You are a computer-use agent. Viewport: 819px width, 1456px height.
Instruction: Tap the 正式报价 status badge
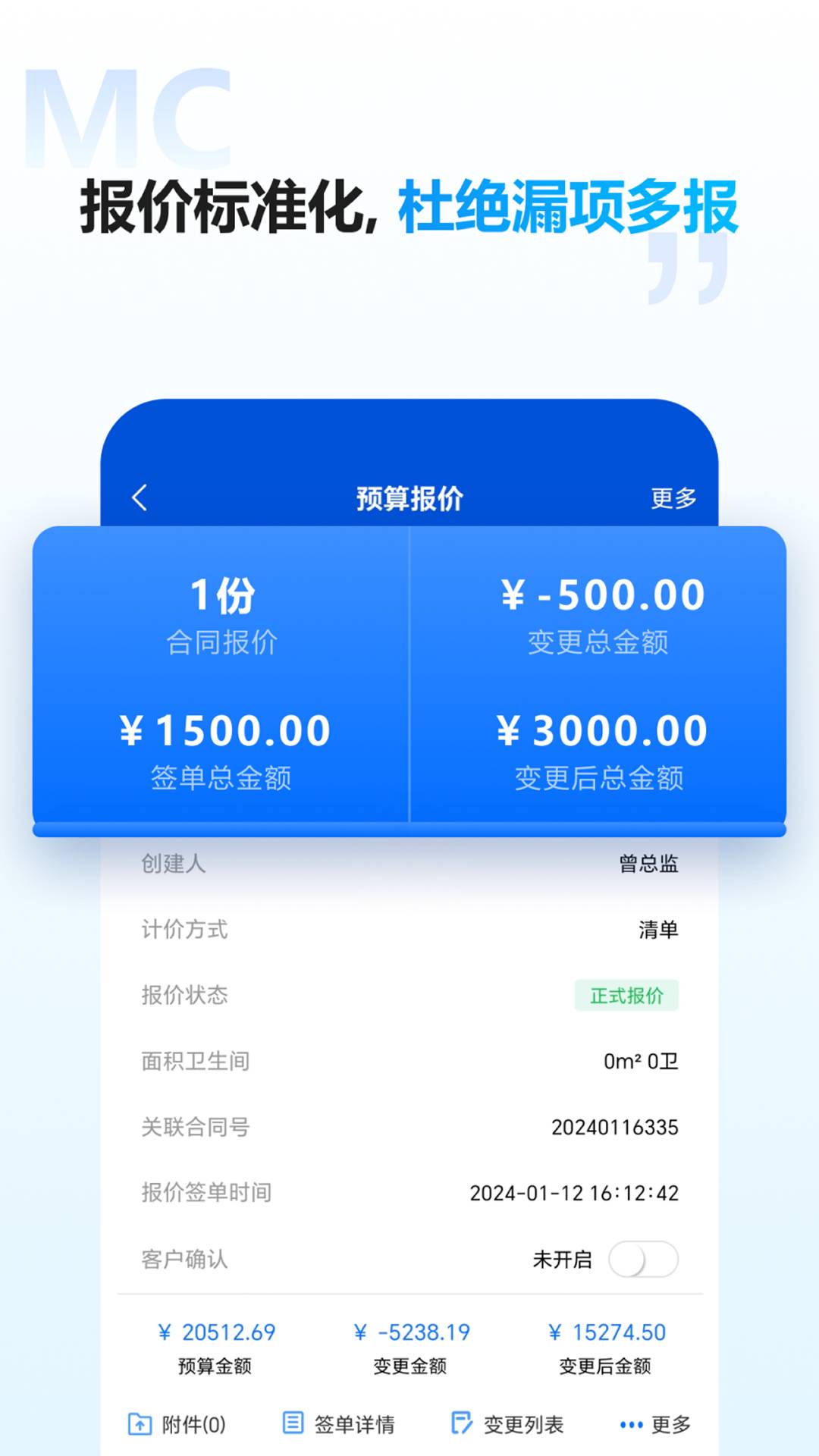click(626, 995)
